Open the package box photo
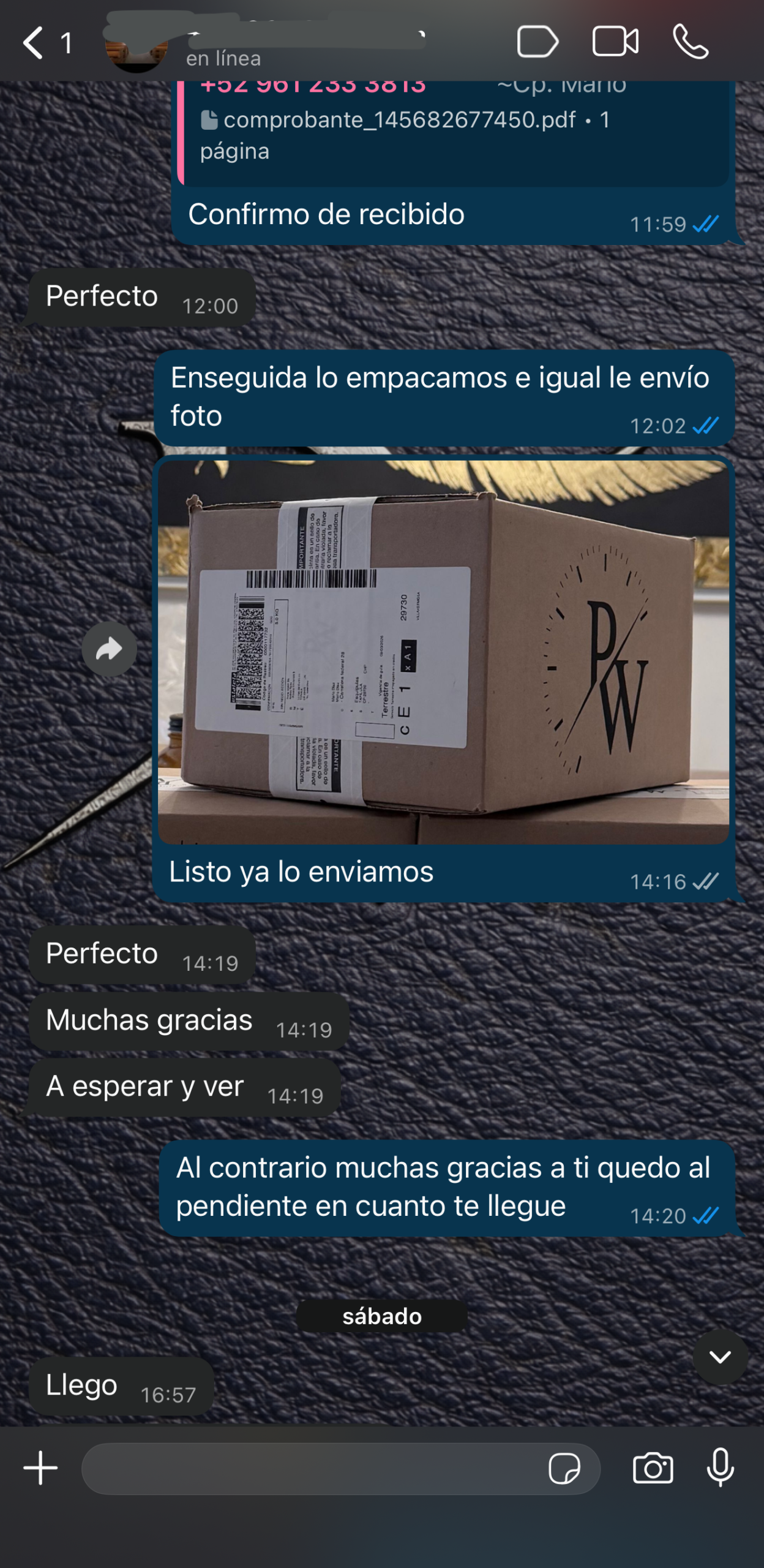The width and height of the screenshot is (764, 1568). point(443,652)
